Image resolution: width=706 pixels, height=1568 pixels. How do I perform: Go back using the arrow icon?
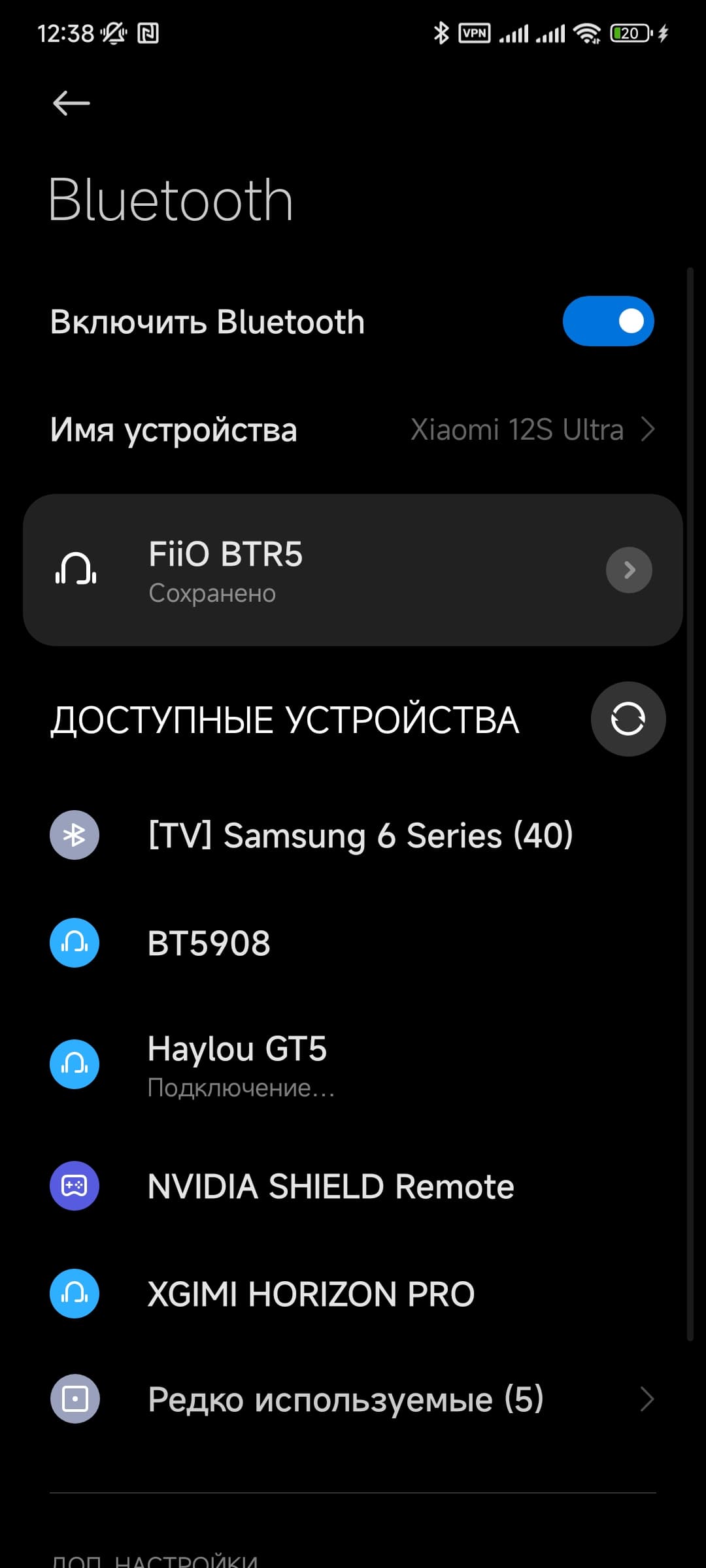(x=71, y=103)
